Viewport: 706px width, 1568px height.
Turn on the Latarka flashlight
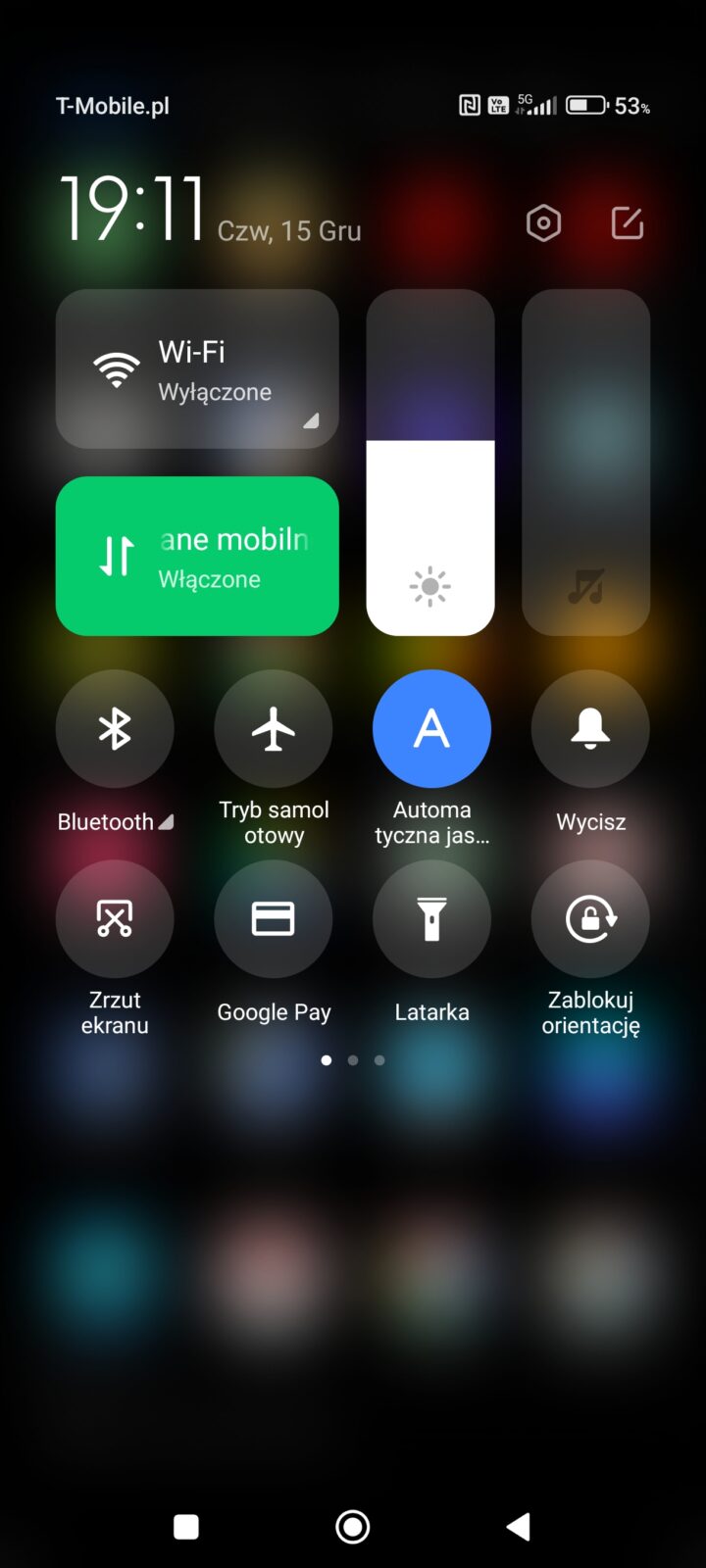[431, 918]
